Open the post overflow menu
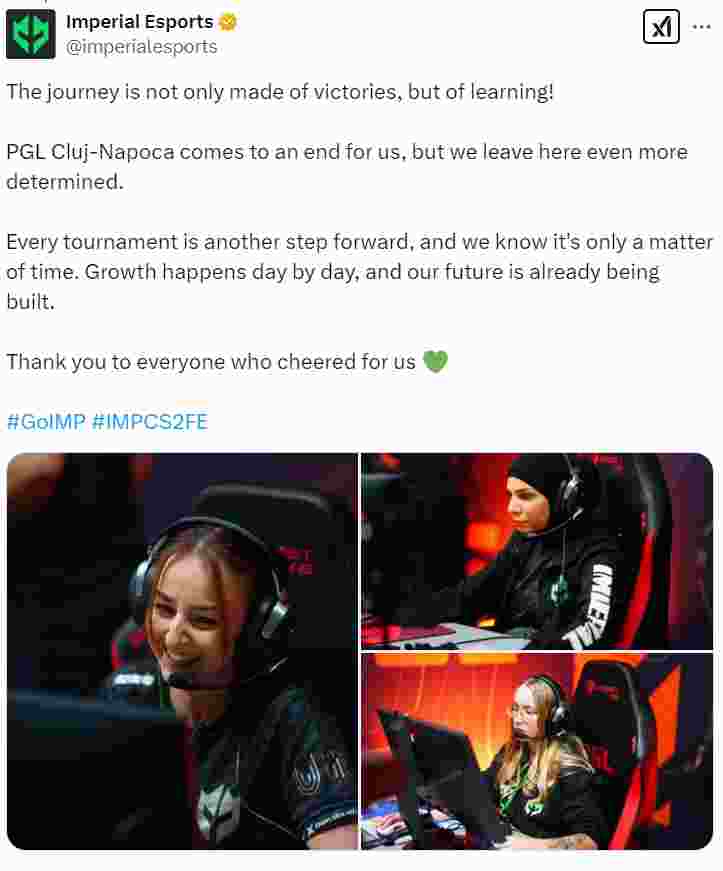This screenshot has height=871, width=723. coord(701,27)
